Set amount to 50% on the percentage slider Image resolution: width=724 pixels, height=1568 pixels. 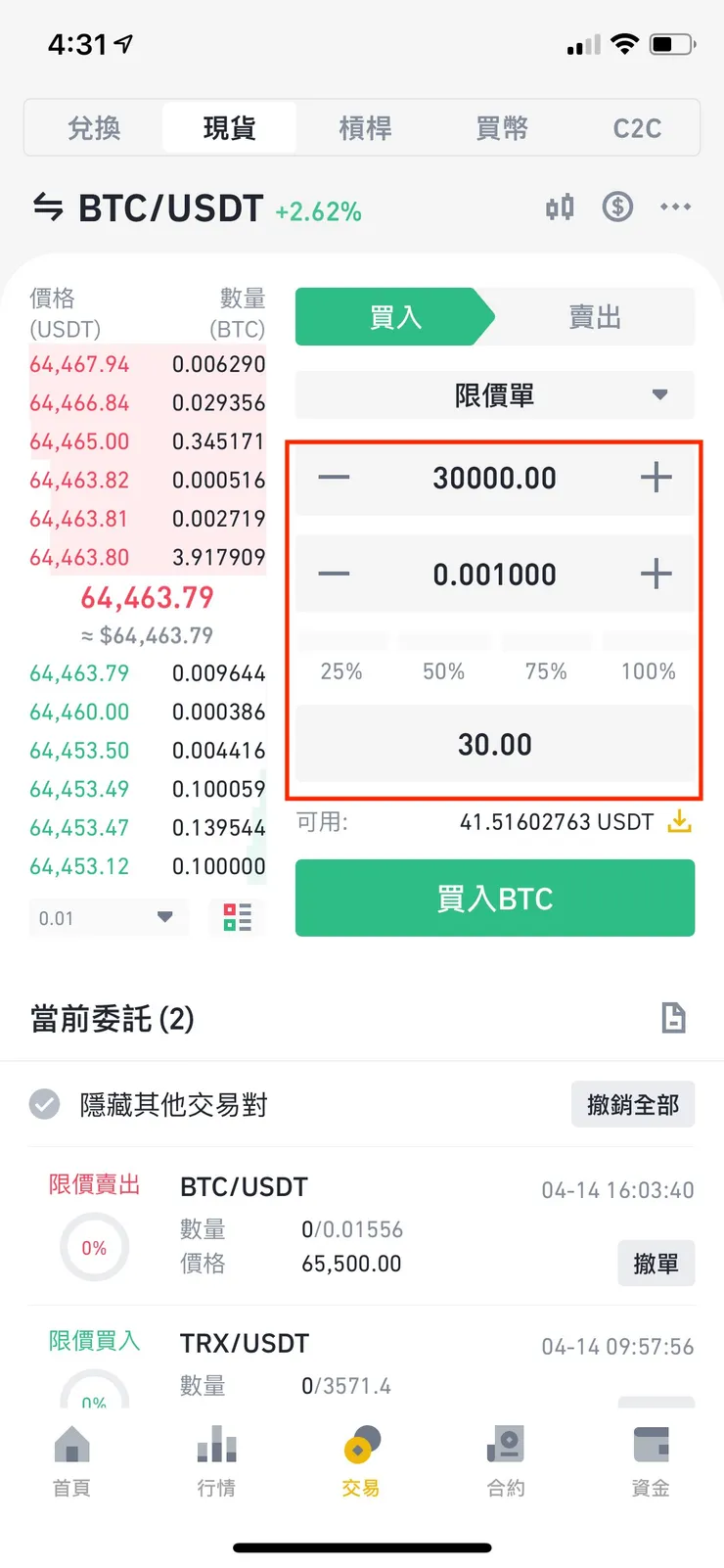point(443,671)
